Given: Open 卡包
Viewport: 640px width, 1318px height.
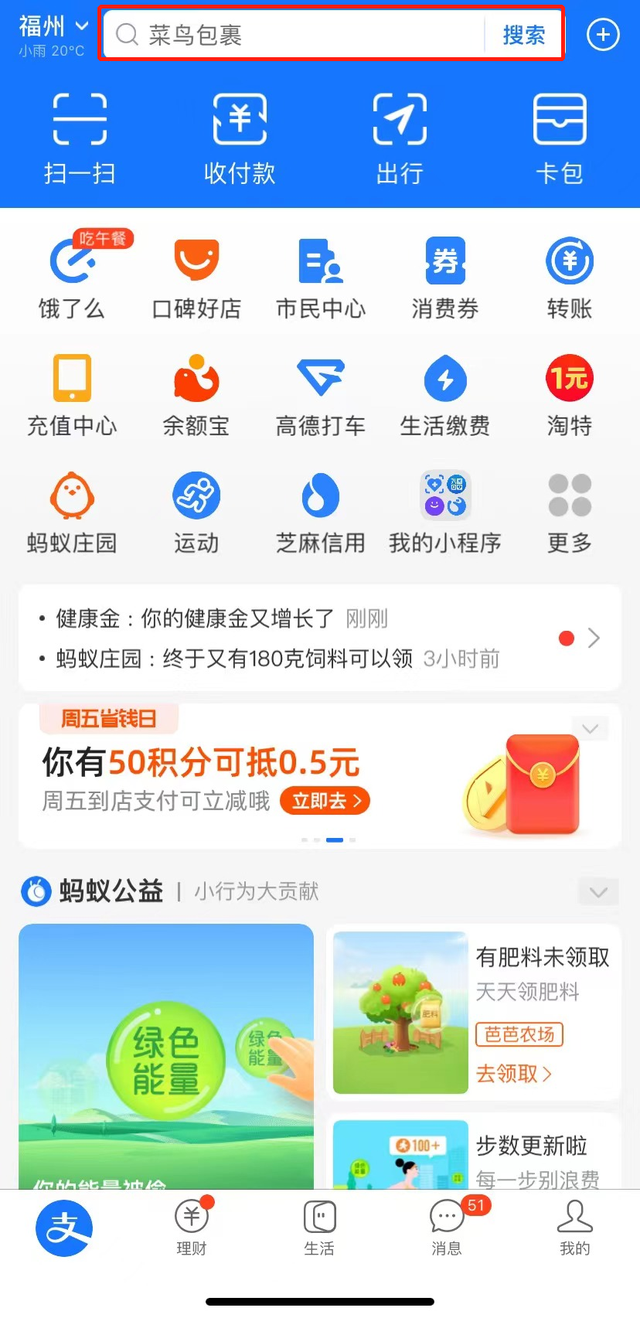Looking at the screenshot, I should point(560,138).
